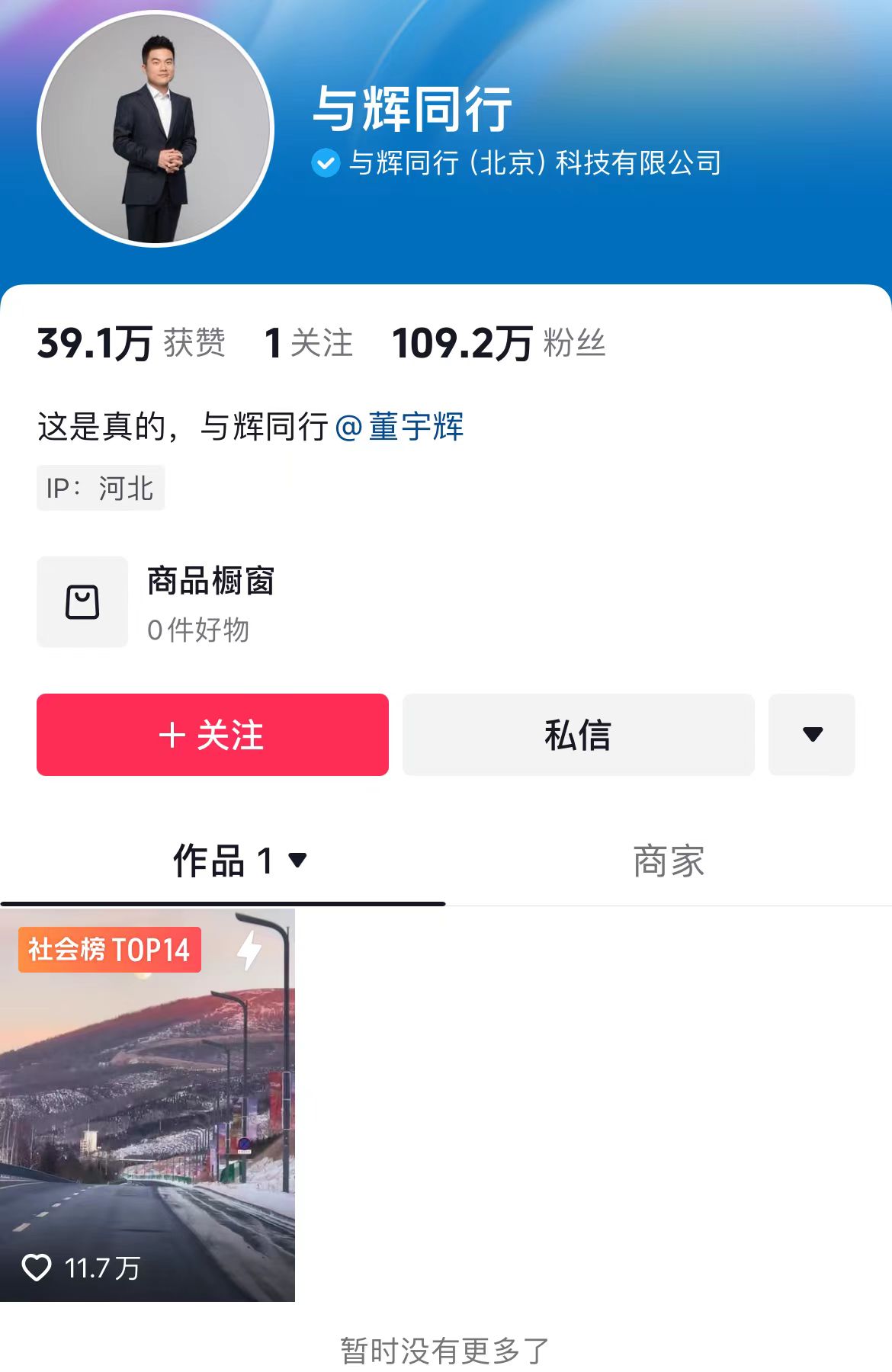
Task: View the 109.2万 粉丝 followers list
Action: click(x=499, y=343)
